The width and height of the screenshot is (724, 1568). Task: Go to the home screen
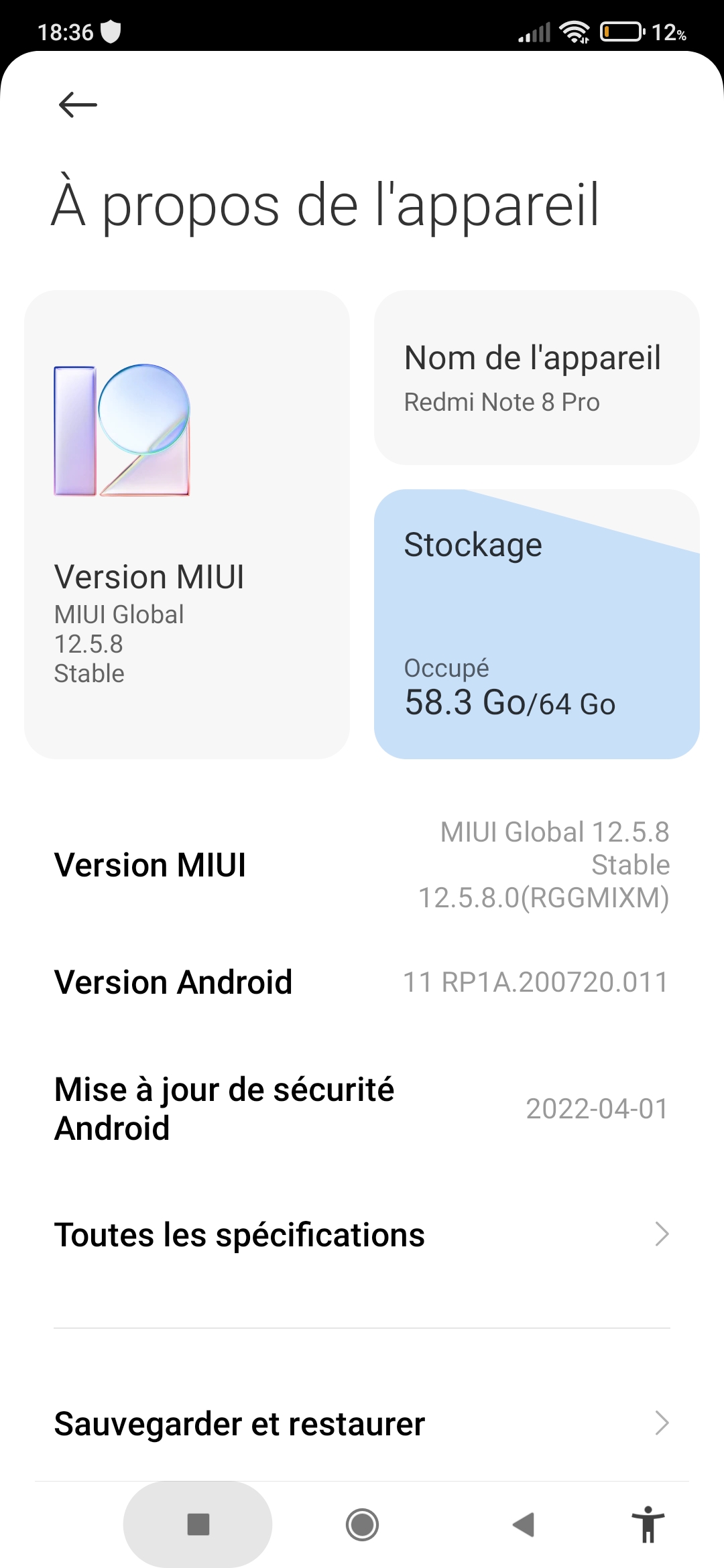click(x=362, y=1524)
